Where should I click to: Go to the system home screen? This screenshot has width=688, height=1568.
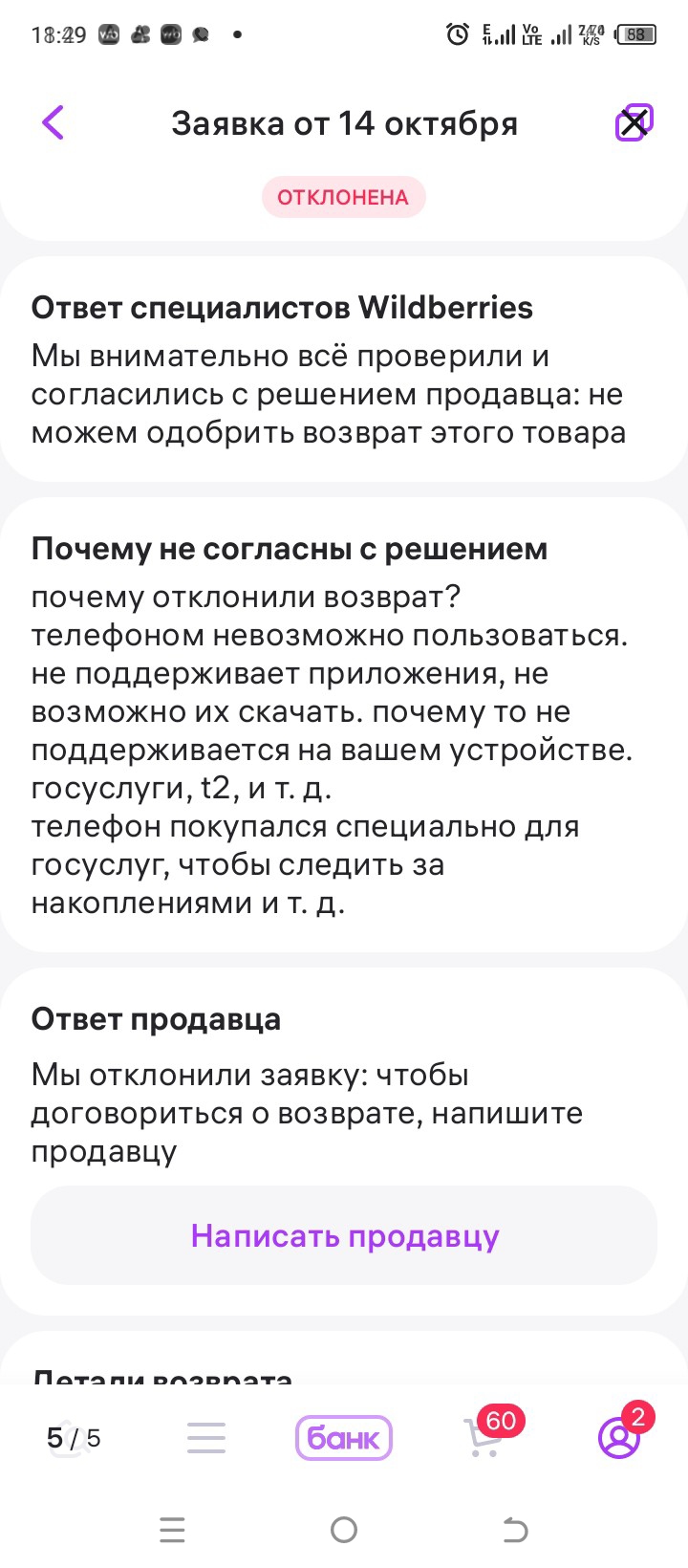click(x=344, y=1530)
